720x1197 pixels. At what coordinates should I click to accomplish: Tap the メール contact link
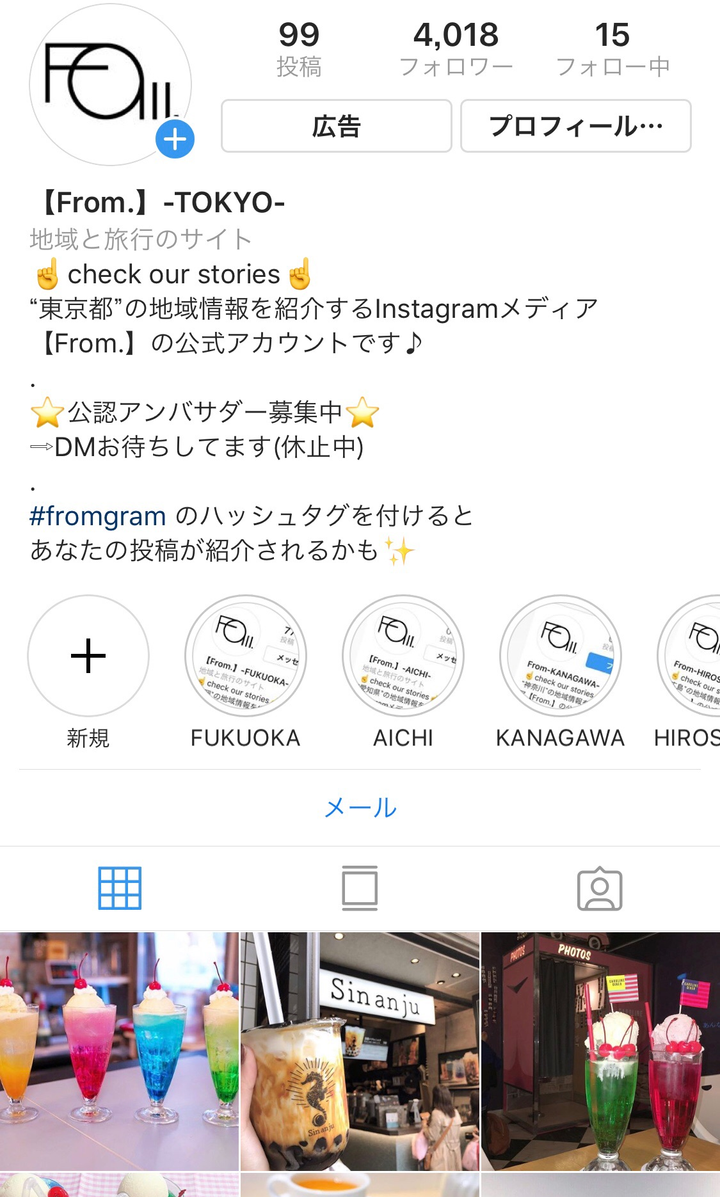click(360, 807)
